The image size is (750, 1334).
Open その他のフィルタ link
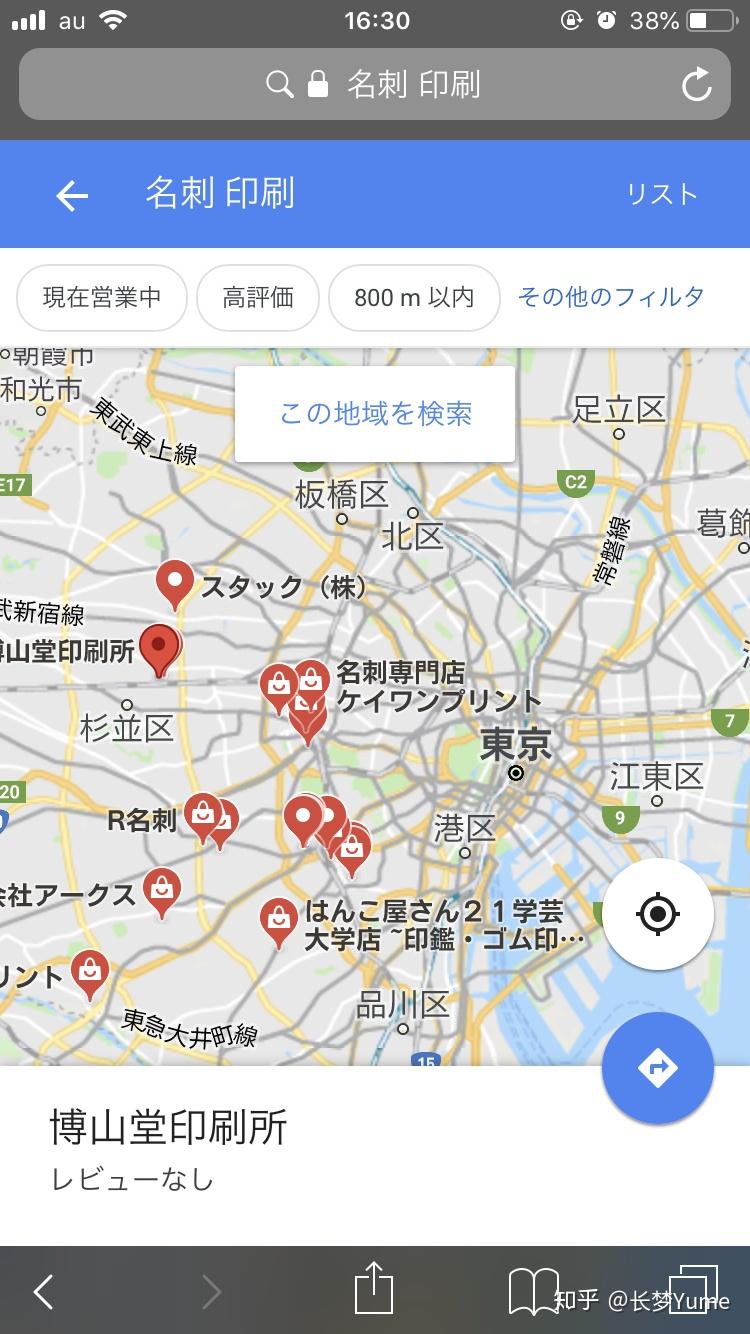(610, 296)
